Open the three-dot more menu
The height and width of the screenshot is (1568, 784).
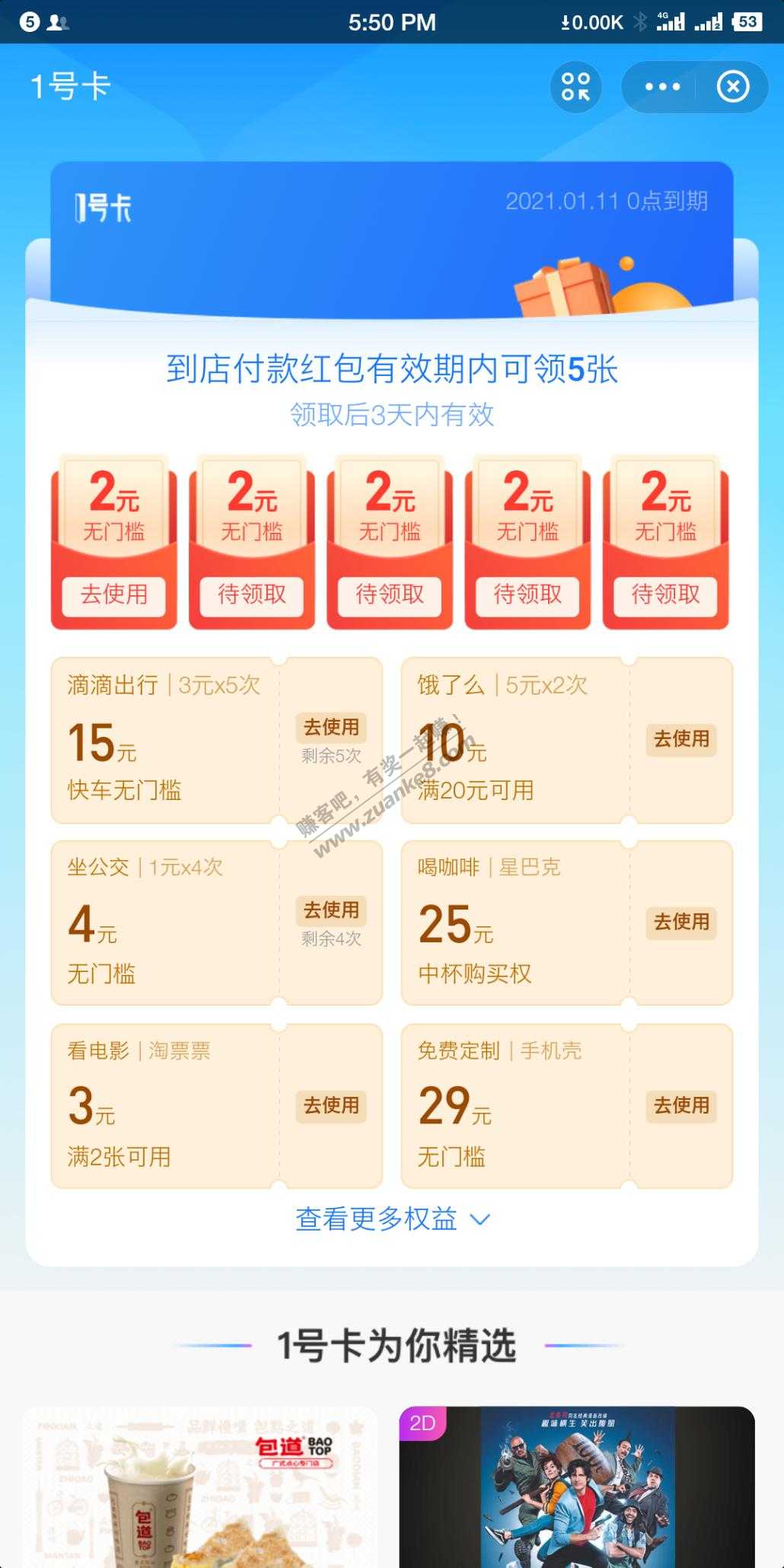click(x=662, y=86)
